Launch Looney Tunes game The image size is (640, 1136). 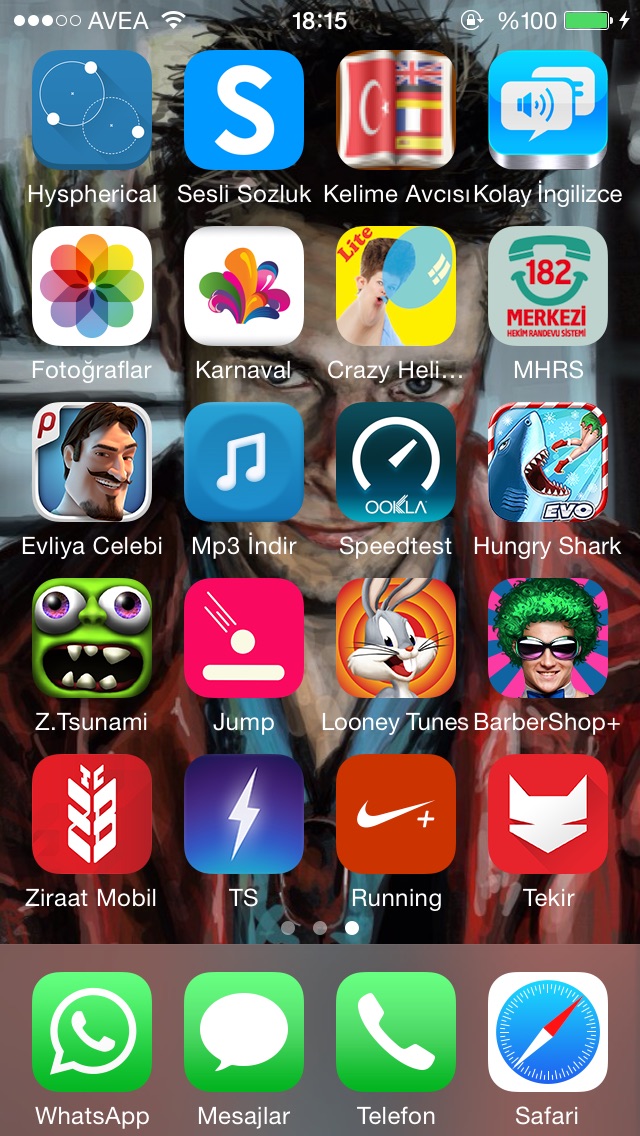[x=396, y=638]
